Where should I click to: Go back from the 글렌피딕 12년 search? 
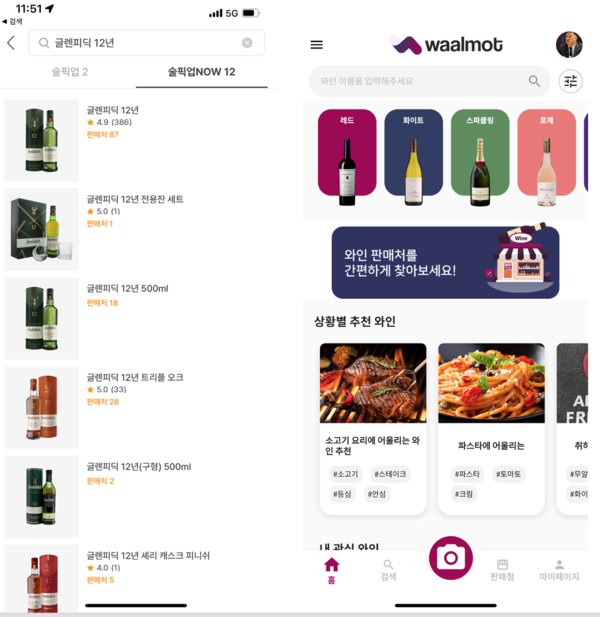coord(11,43)
